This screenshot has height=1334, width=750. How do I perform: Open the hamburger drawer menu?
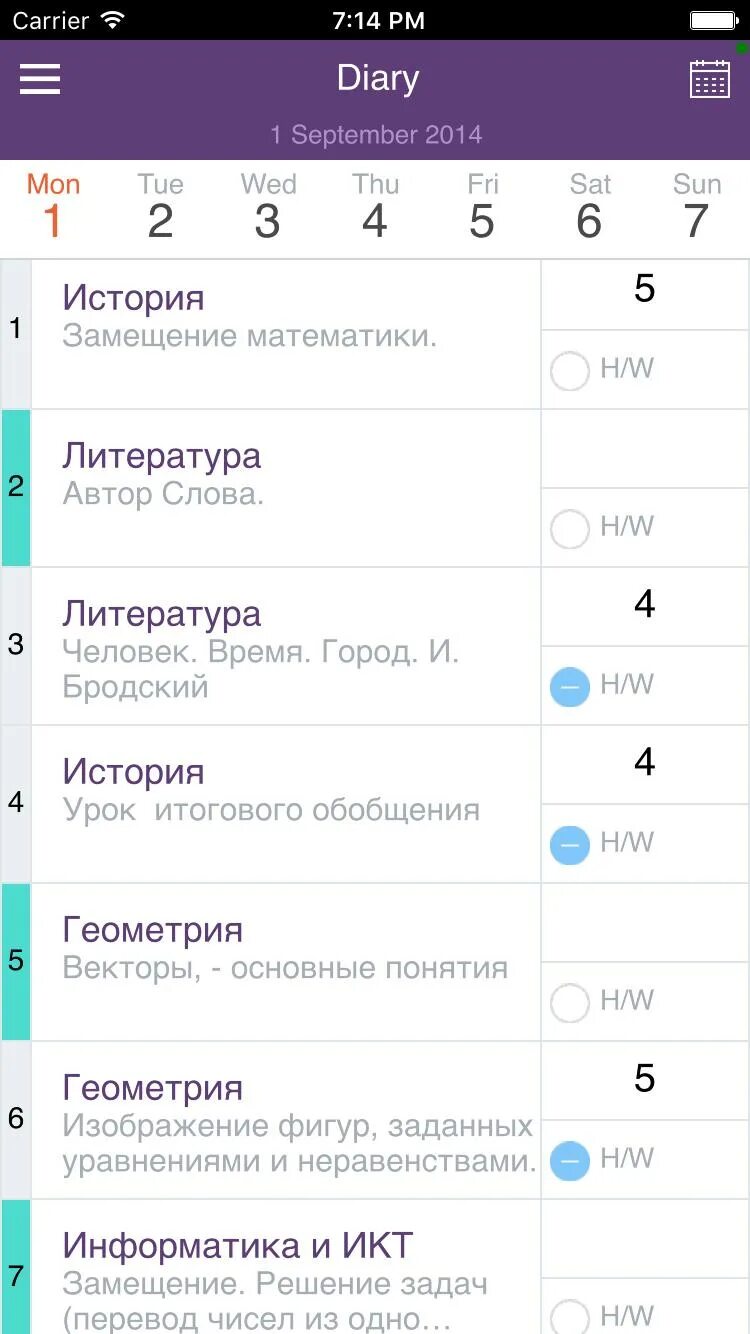coord(40,79)
